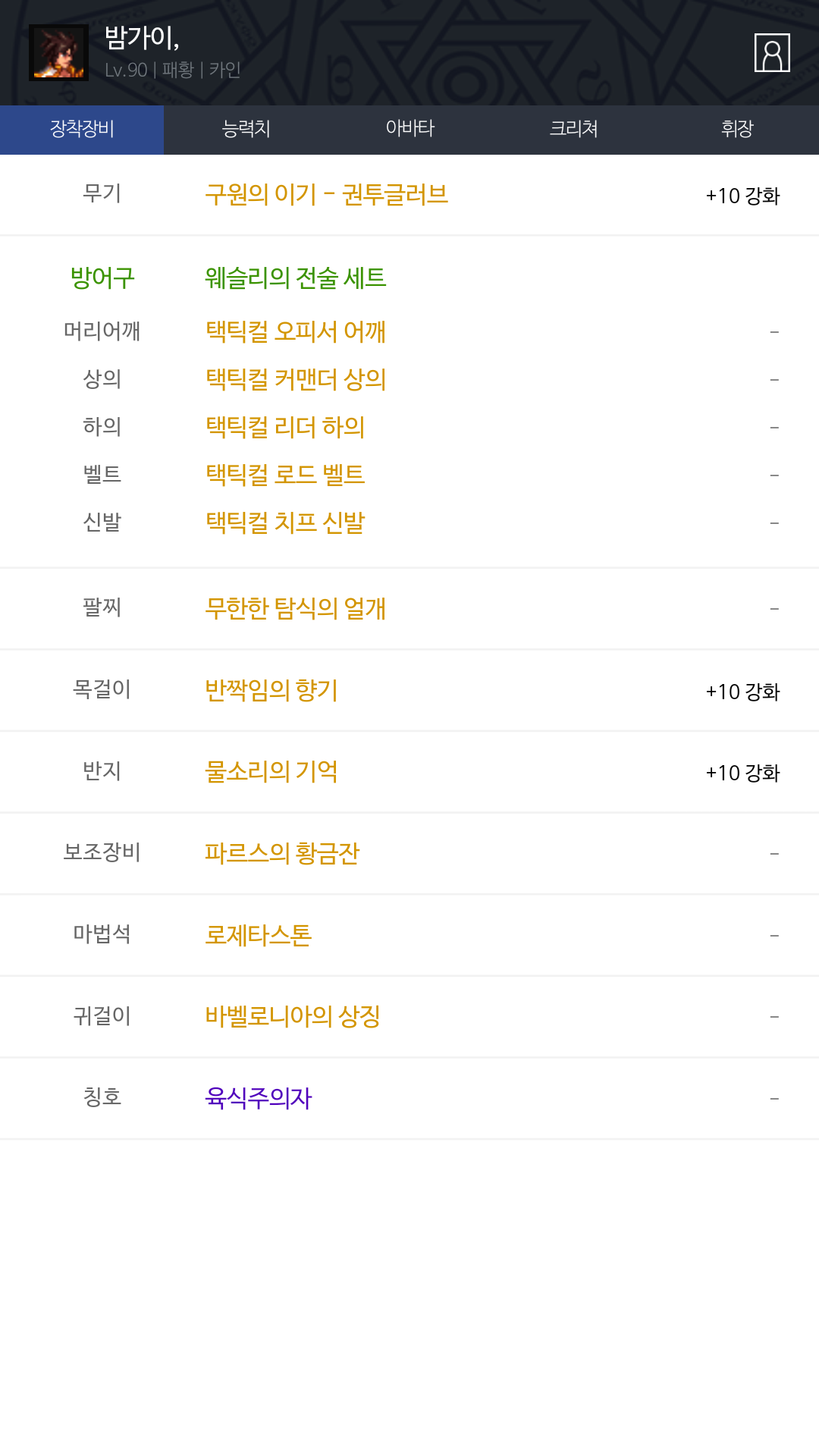The height and width of the screenshot is (1456, 819).
Task: Select the 장착장비 tab
Action: [x=82, y=129]
